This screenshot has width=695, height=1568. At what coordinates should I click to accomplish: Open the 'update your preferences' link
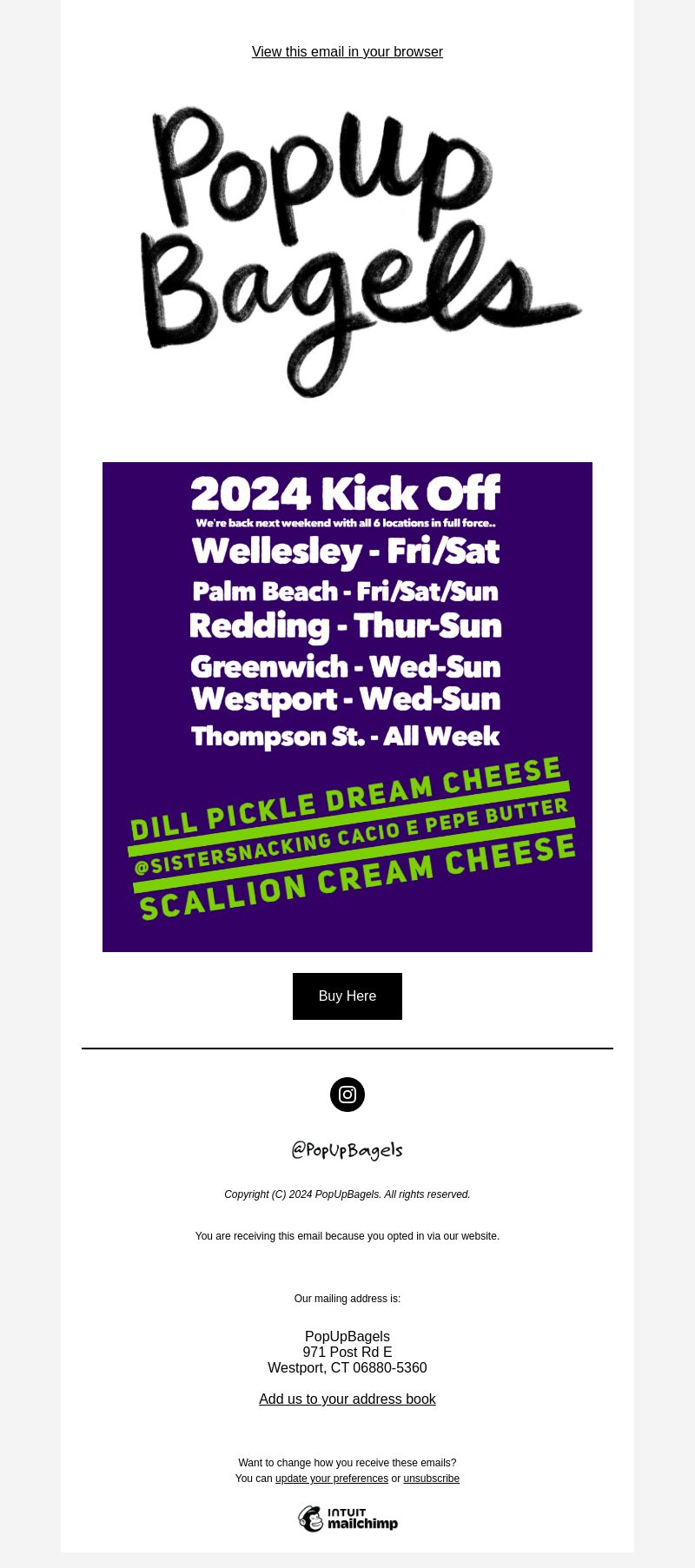pos(332,1479)
